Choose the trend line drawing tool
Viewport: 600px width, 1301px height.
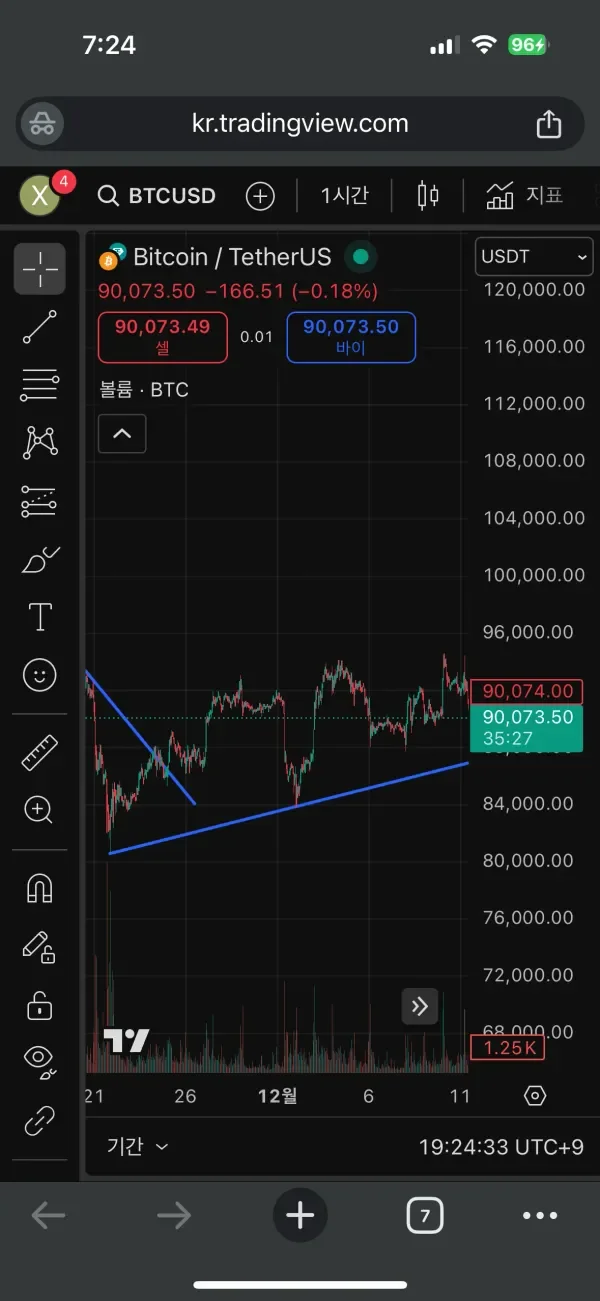[x=39, y=327]
